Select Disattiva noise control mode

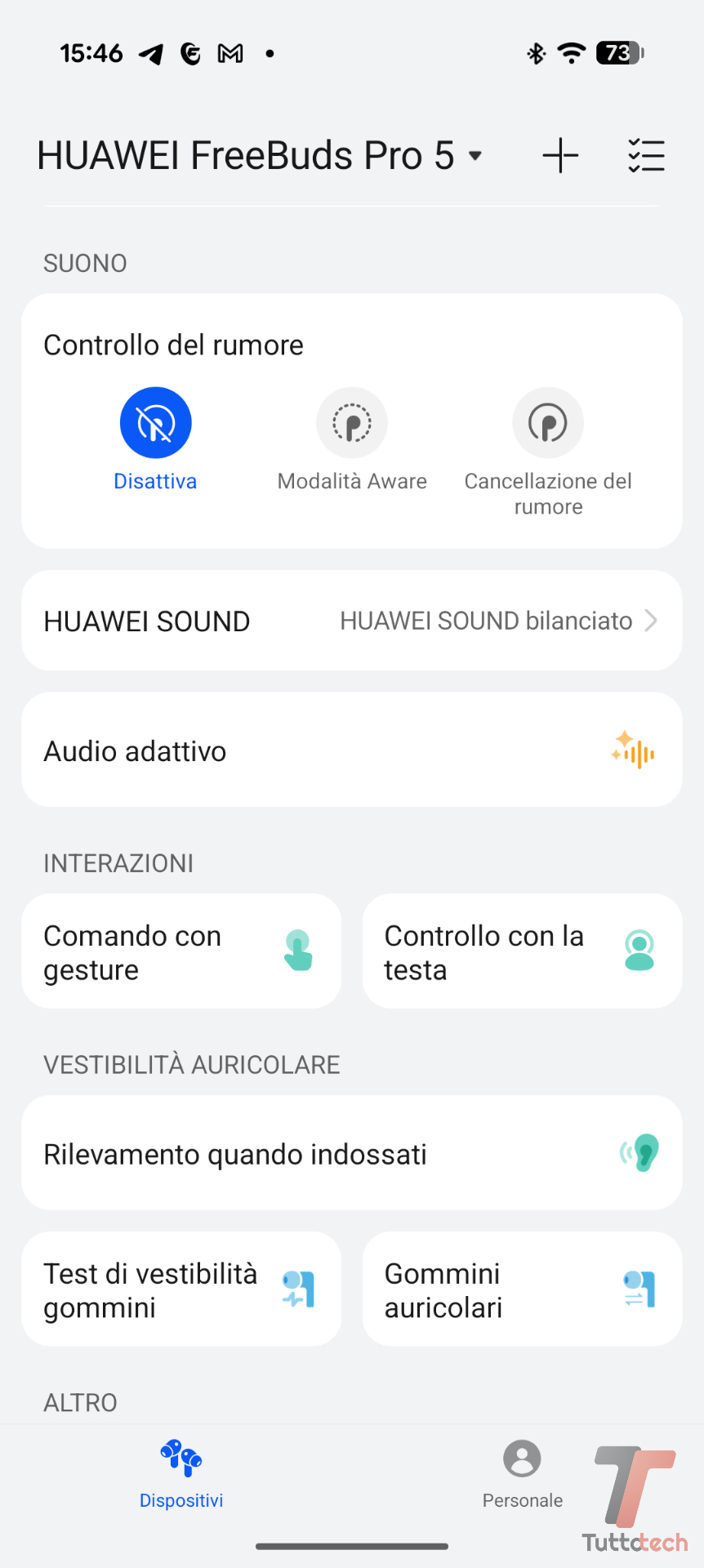(x=155, y=424)
